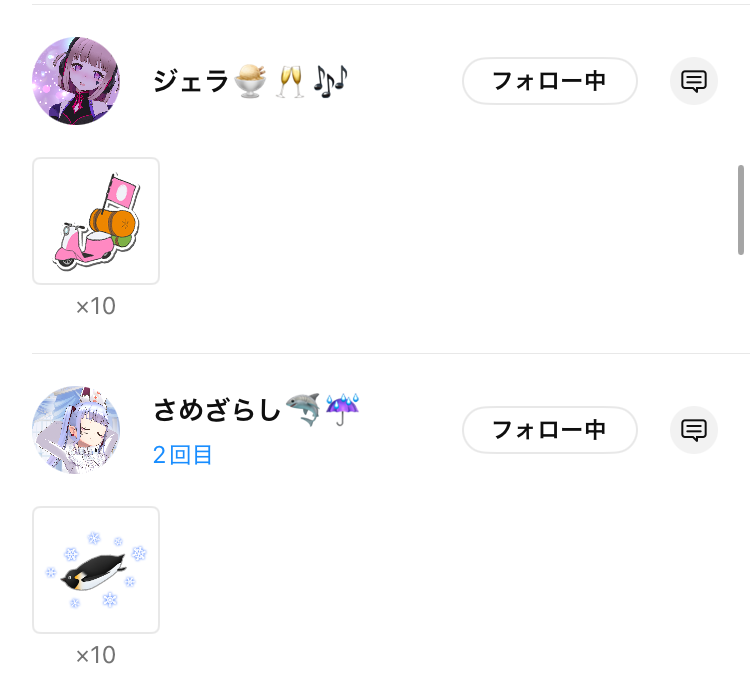Open the message icon for さめざらし
The height and width of the screenshot is (698, 750).
click(x=694, y=430)
